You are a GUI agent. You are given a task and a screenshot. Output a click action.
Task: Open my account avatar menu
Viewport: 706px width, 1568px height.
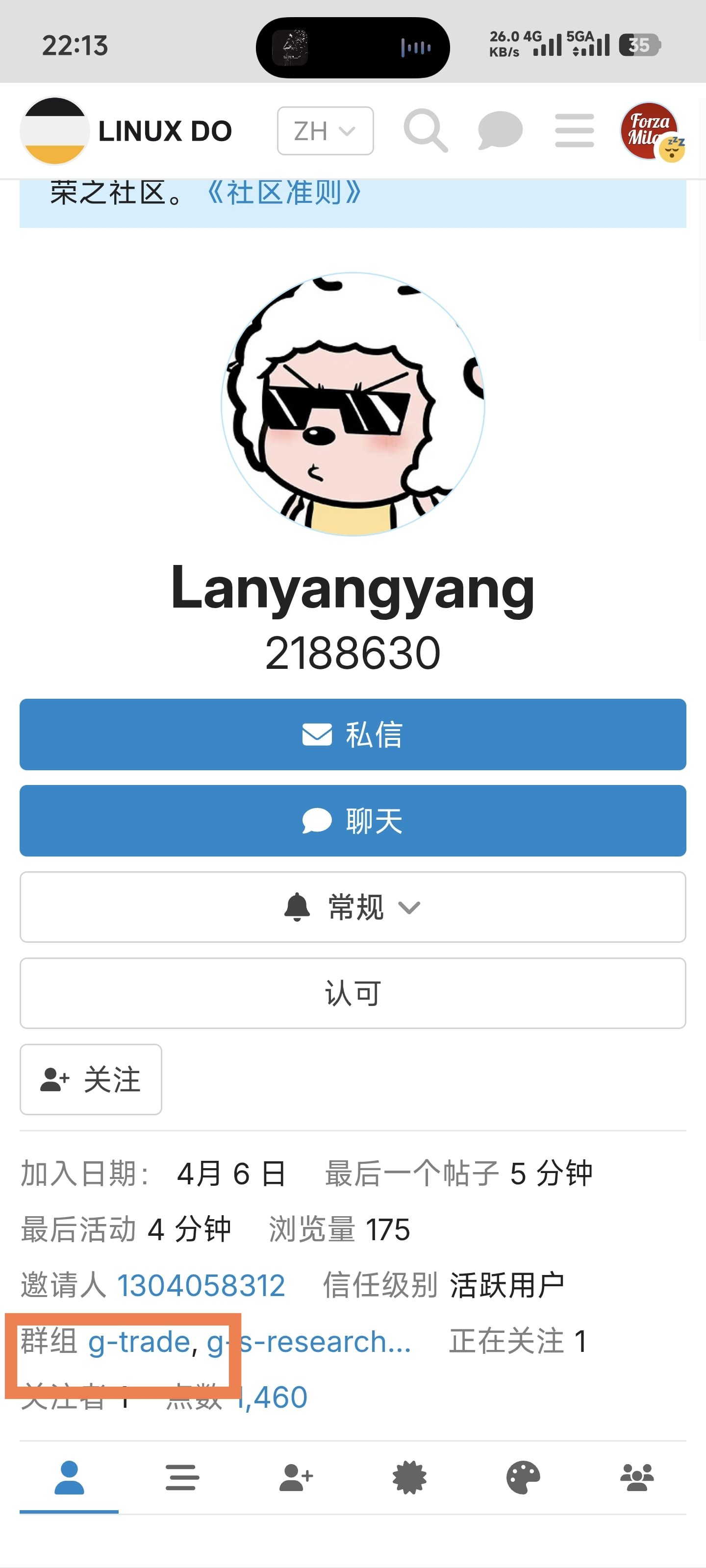pyautogui.click(x=650, y=131)
